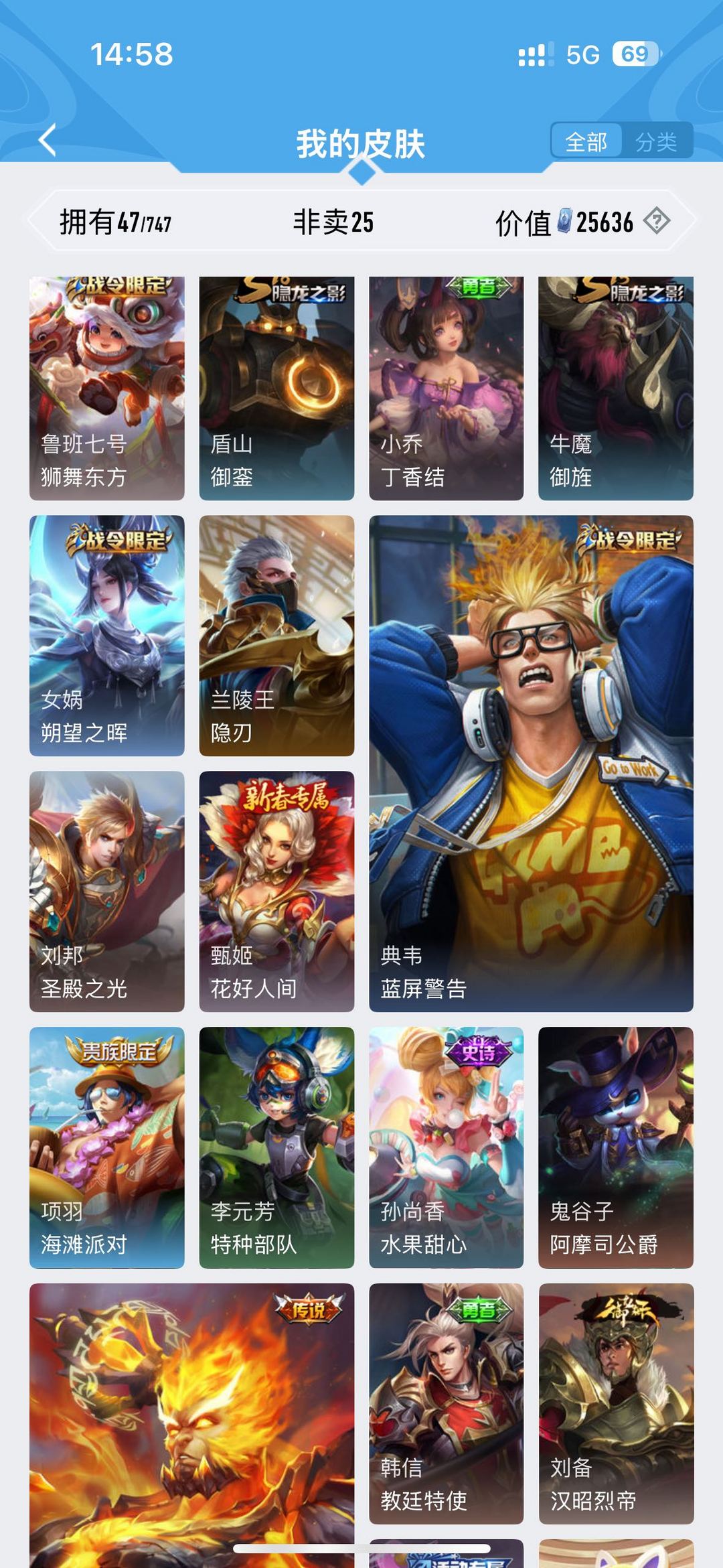Open the large 典韦 蓝屏警告 card
Image resolution: width=723 pixels, height=1568 pixels.
click(x=532, y=764)
